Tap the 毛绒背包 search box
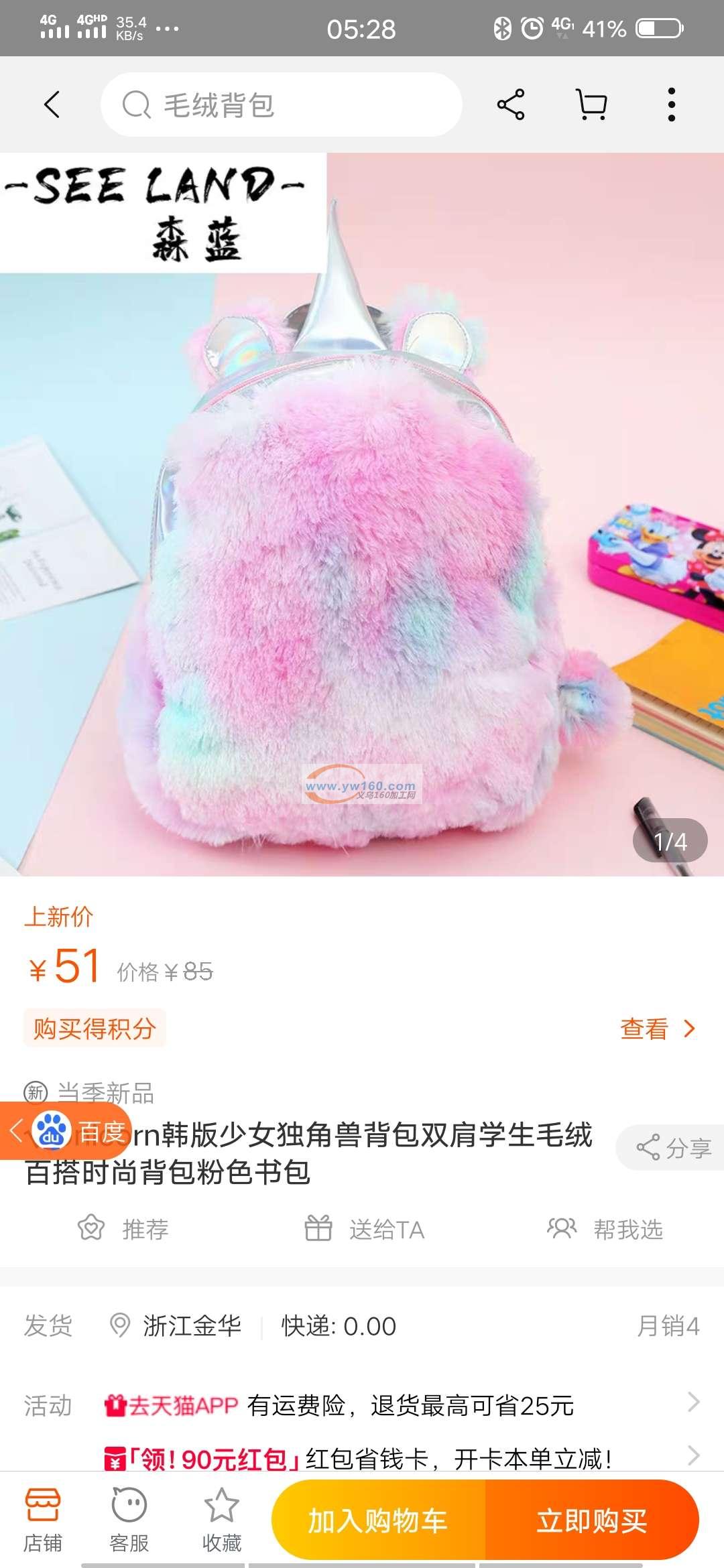 point(282,105)
